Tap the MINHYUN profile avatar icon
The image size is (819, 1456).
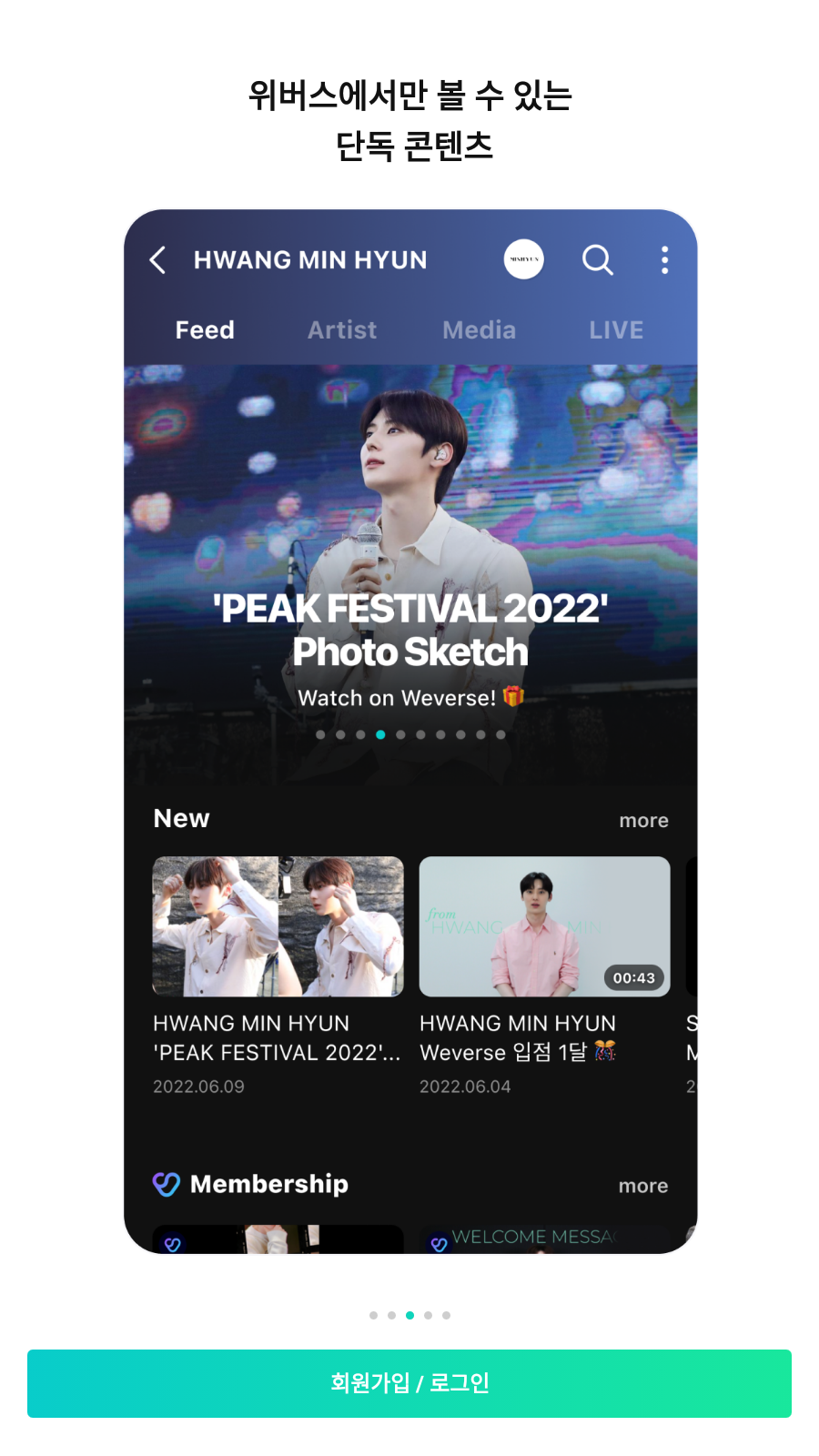(x=523, y=259)
